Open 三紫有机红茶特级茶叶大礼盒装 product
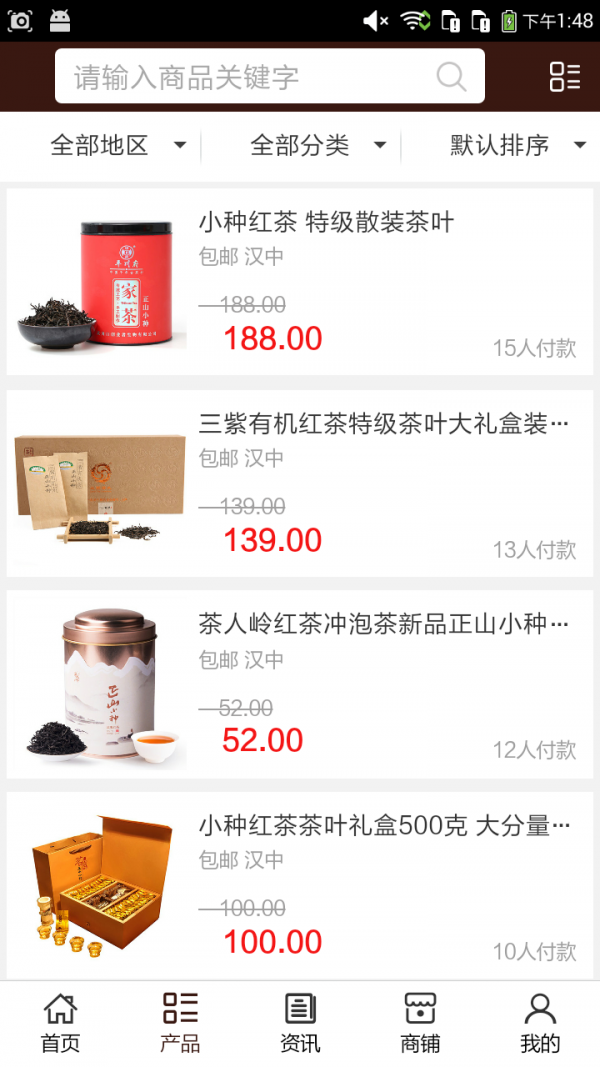This screenshot has width=600, height=1067. tap(384, 425)
